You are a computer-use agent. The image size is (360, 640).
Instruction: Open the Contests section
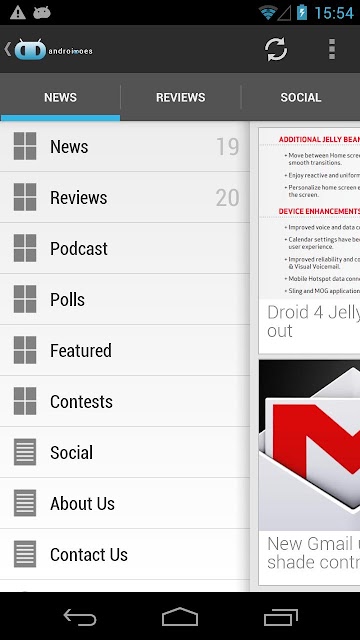(x=124, y=401)
